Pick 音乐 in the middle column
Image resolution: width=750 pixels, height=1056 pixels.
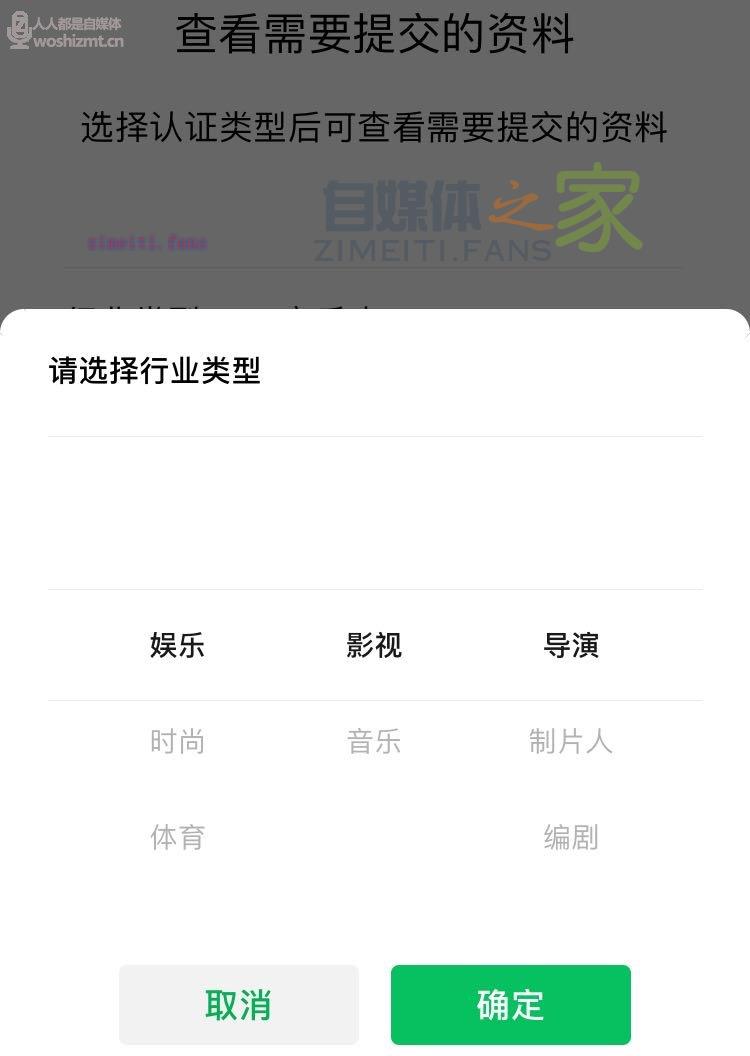click(x=374, y=742)
